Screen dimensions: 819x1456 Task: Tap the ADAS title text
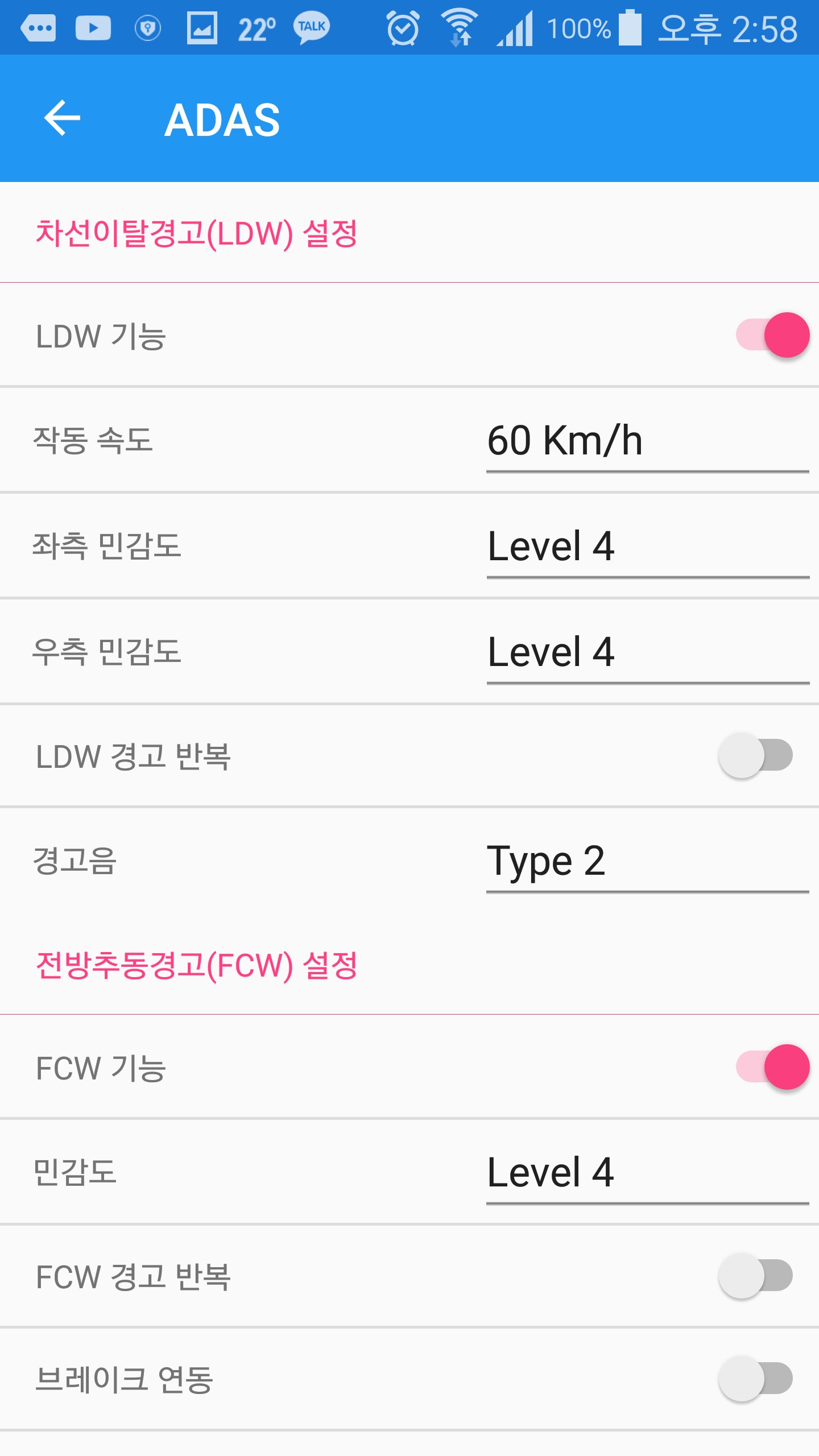(x=223, y=118)
